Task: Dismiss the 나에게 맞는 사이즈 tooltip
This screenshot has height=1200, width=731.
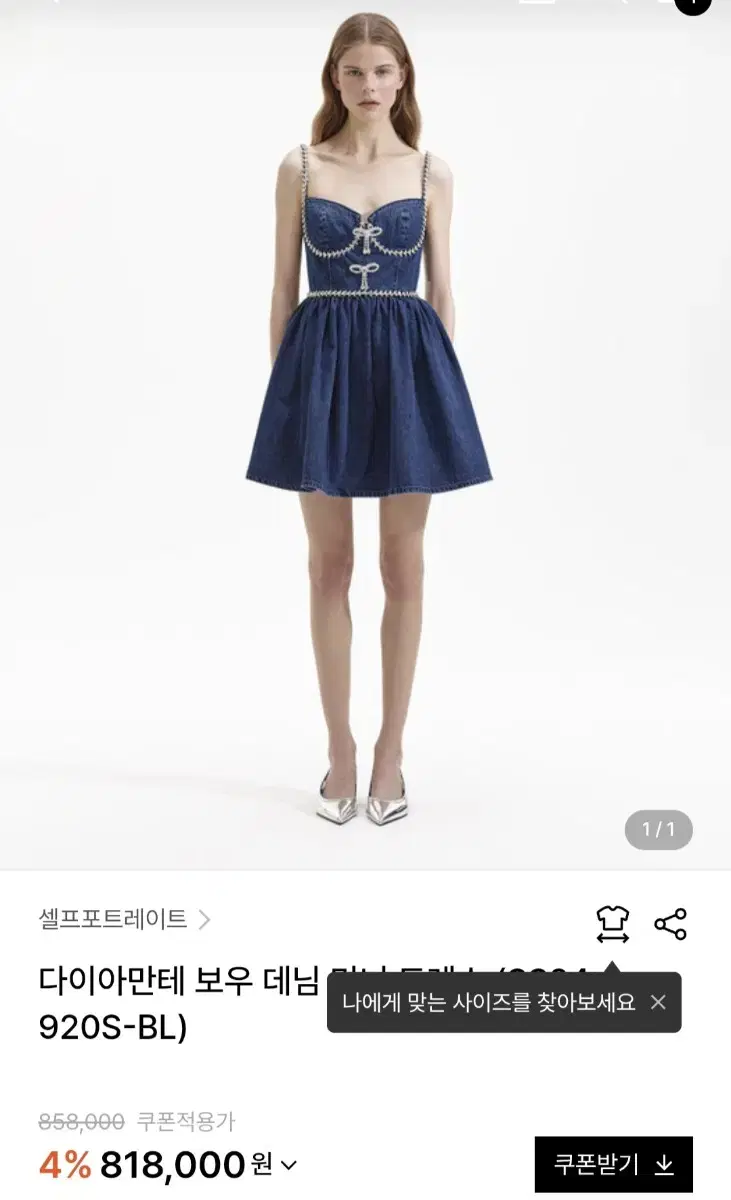Action: [658, 1002]
